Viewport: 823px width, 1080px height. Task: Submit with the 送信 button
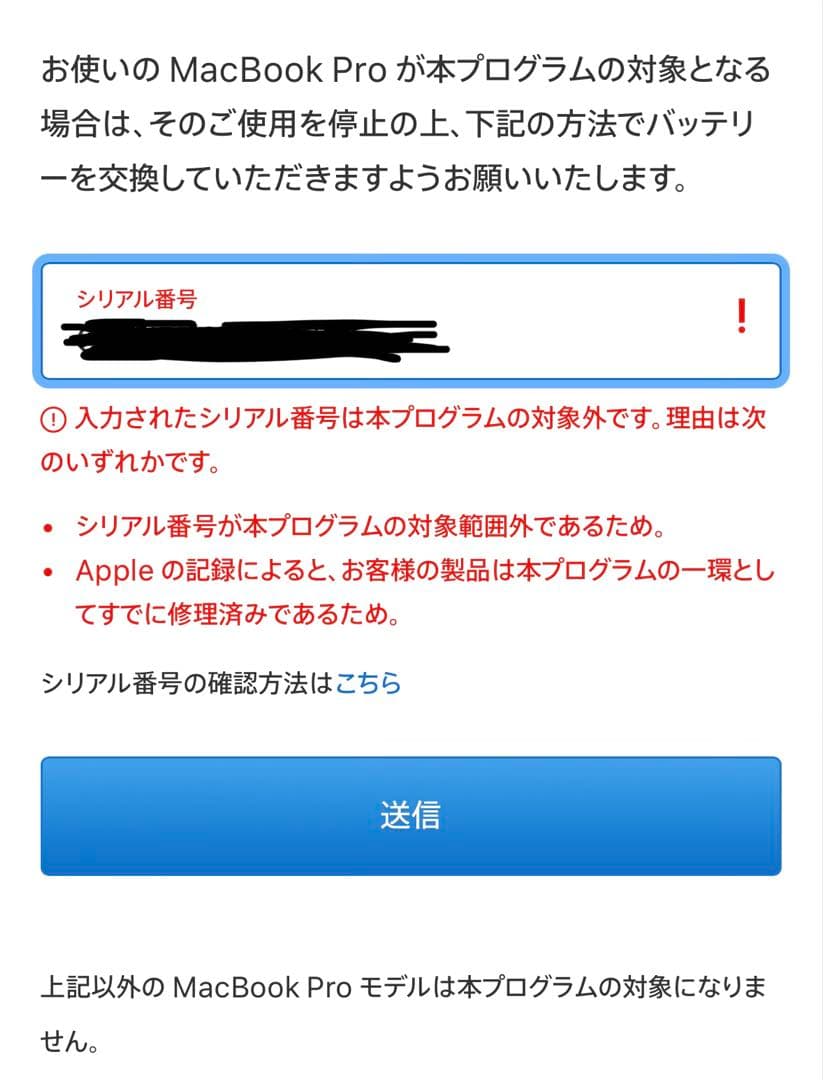pyautogui.click(x=410, y=816)
